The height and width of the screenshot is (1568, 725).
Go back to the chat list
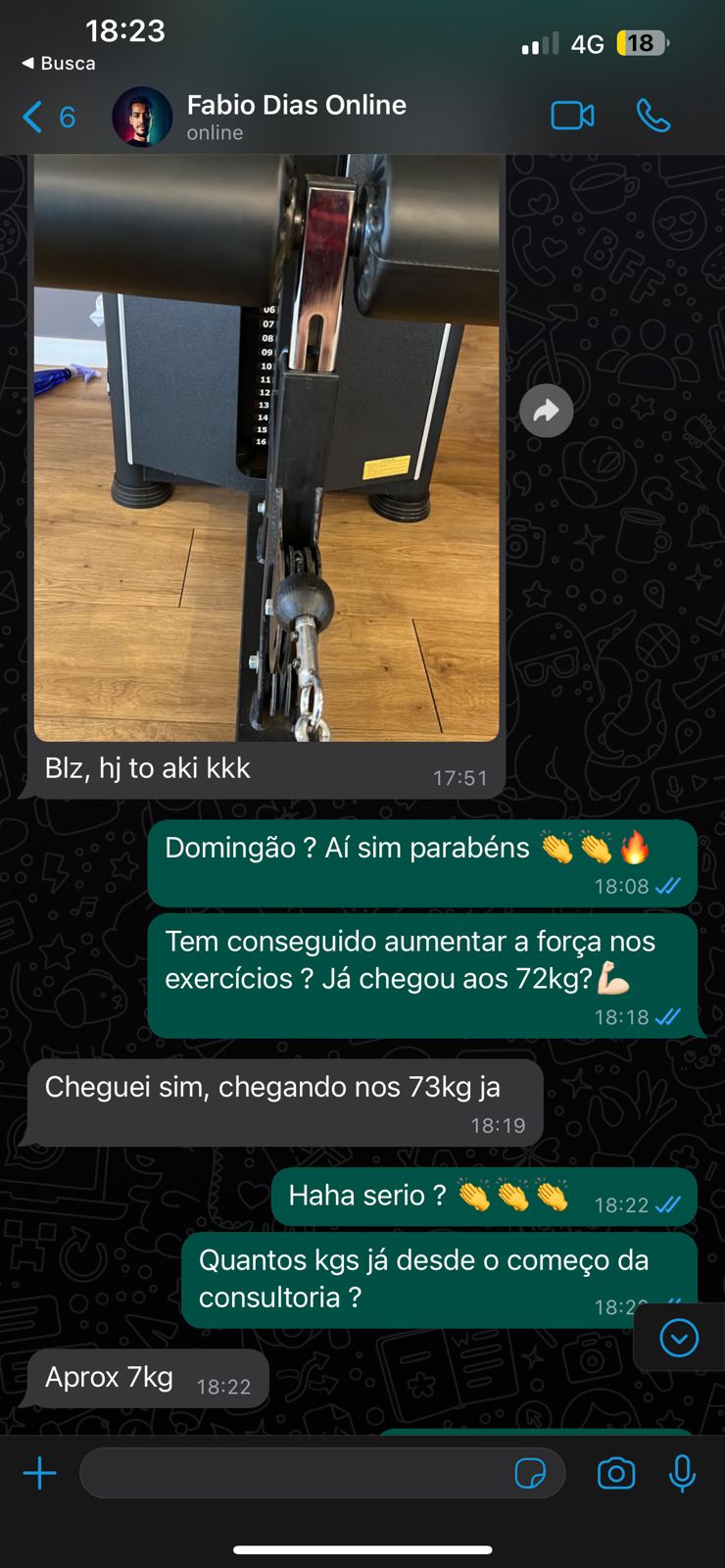(x=47, y=118)
